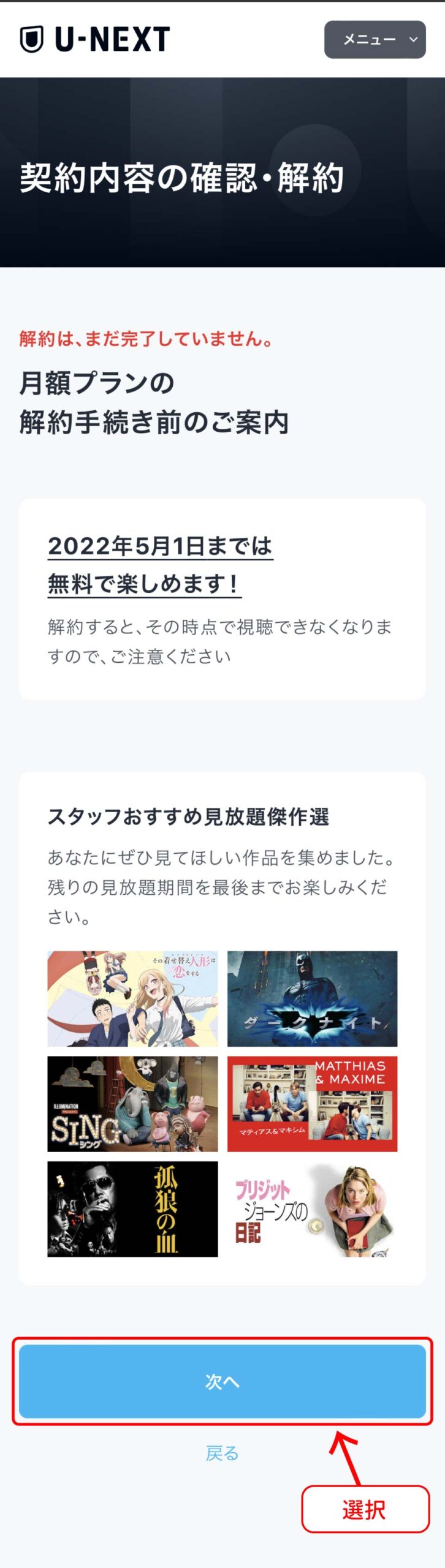445x1568 pixels.
Task: View the Matthias & Maxime movie tile
Action: pos(312,1104)
